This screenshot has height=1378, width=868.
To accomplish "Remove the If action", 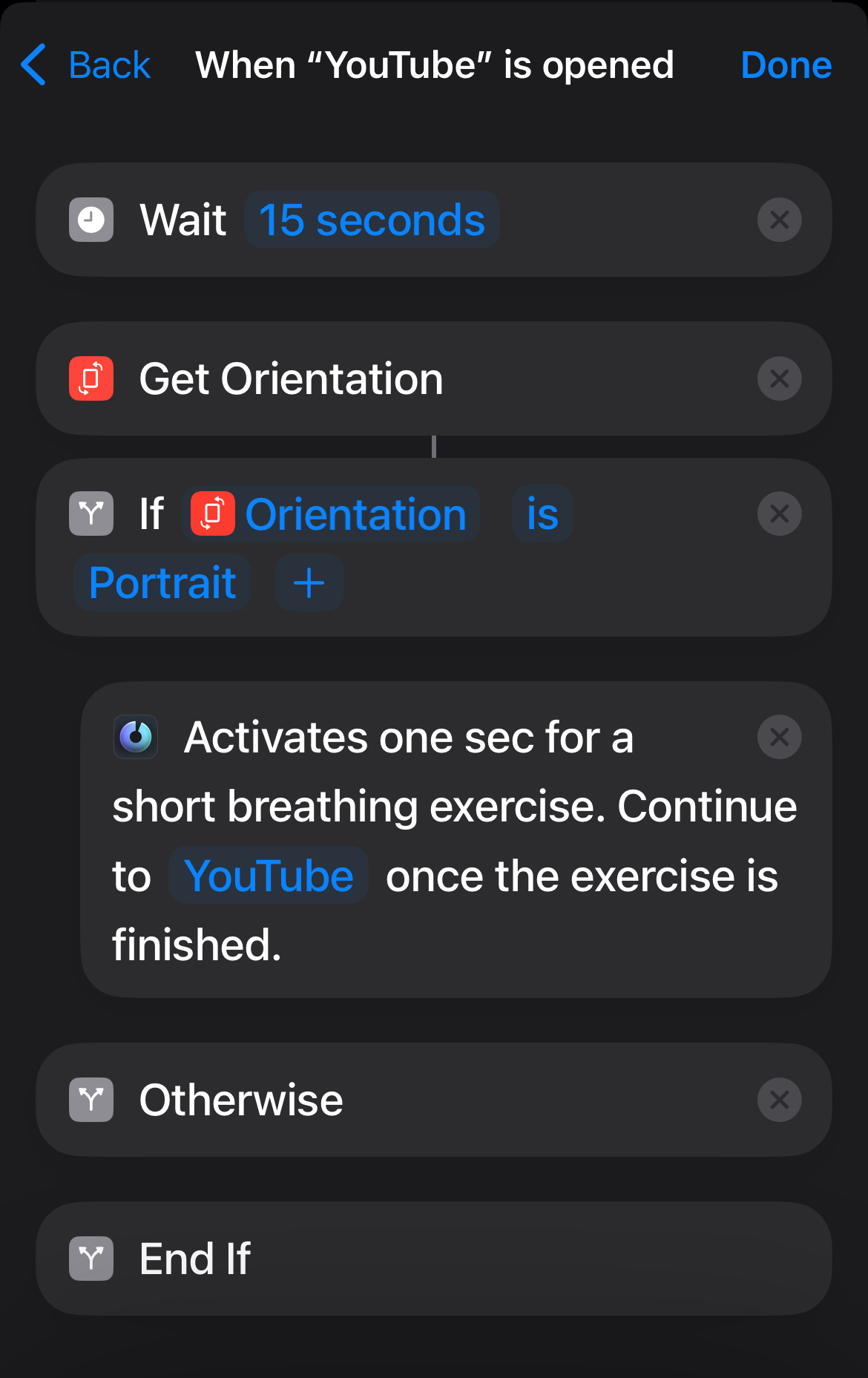I will click(779, 514).
